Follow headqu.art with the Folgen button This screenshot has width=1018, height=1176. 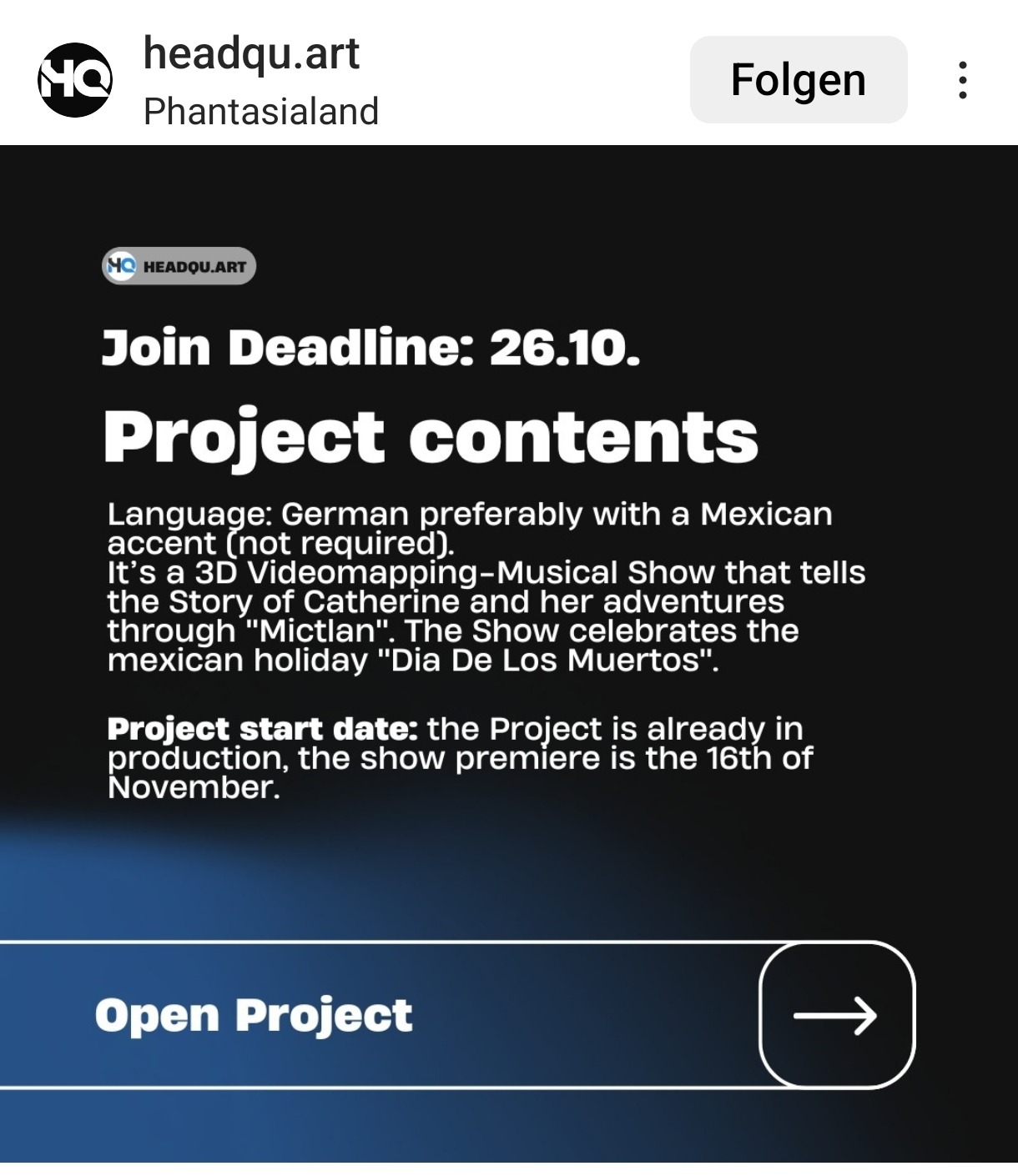pyautogui.click(x=798, y=80)
